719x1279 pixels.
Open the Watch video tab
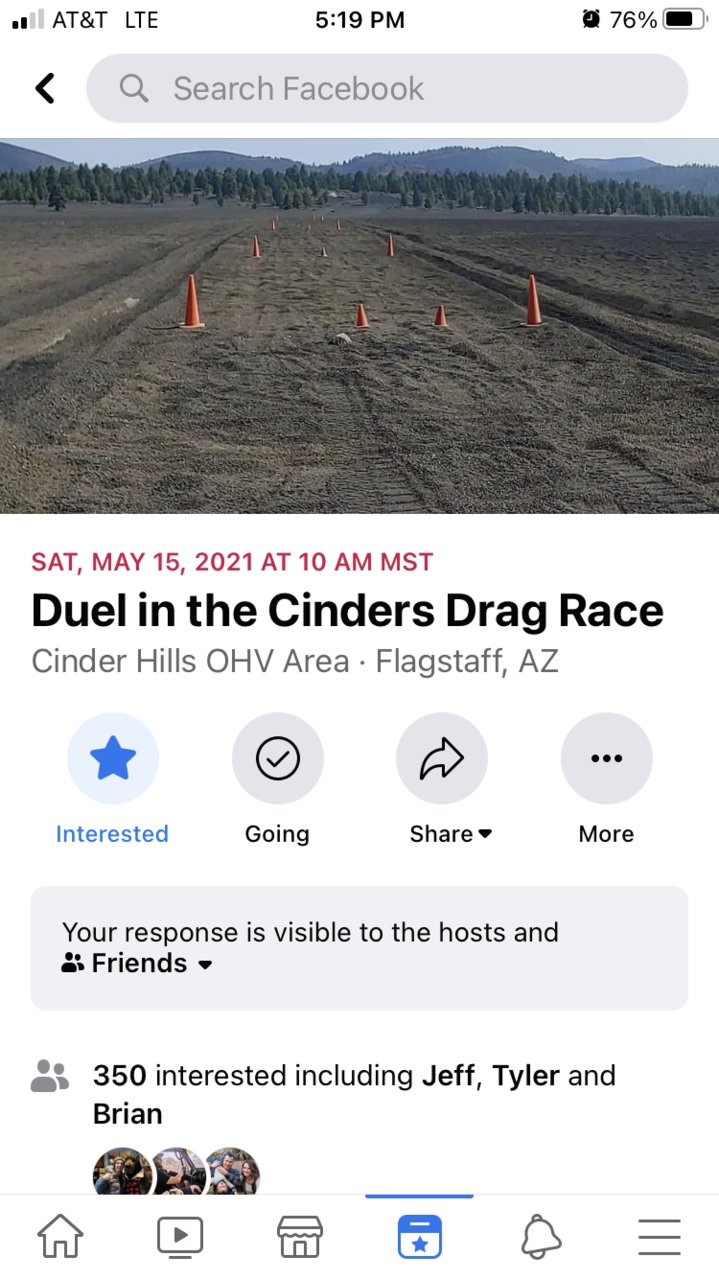click(x=180, y=1237)
